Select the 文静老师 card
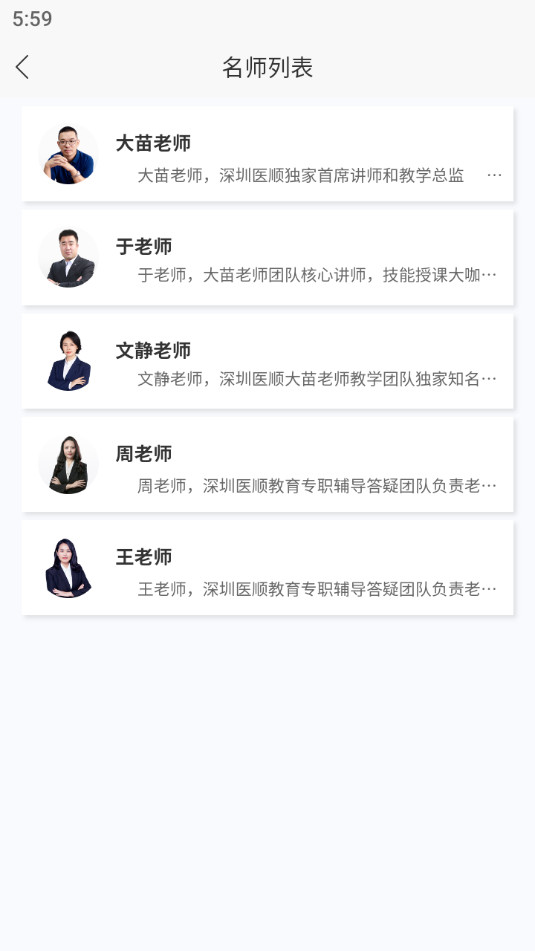535x951 pixels. coord(268,361)
